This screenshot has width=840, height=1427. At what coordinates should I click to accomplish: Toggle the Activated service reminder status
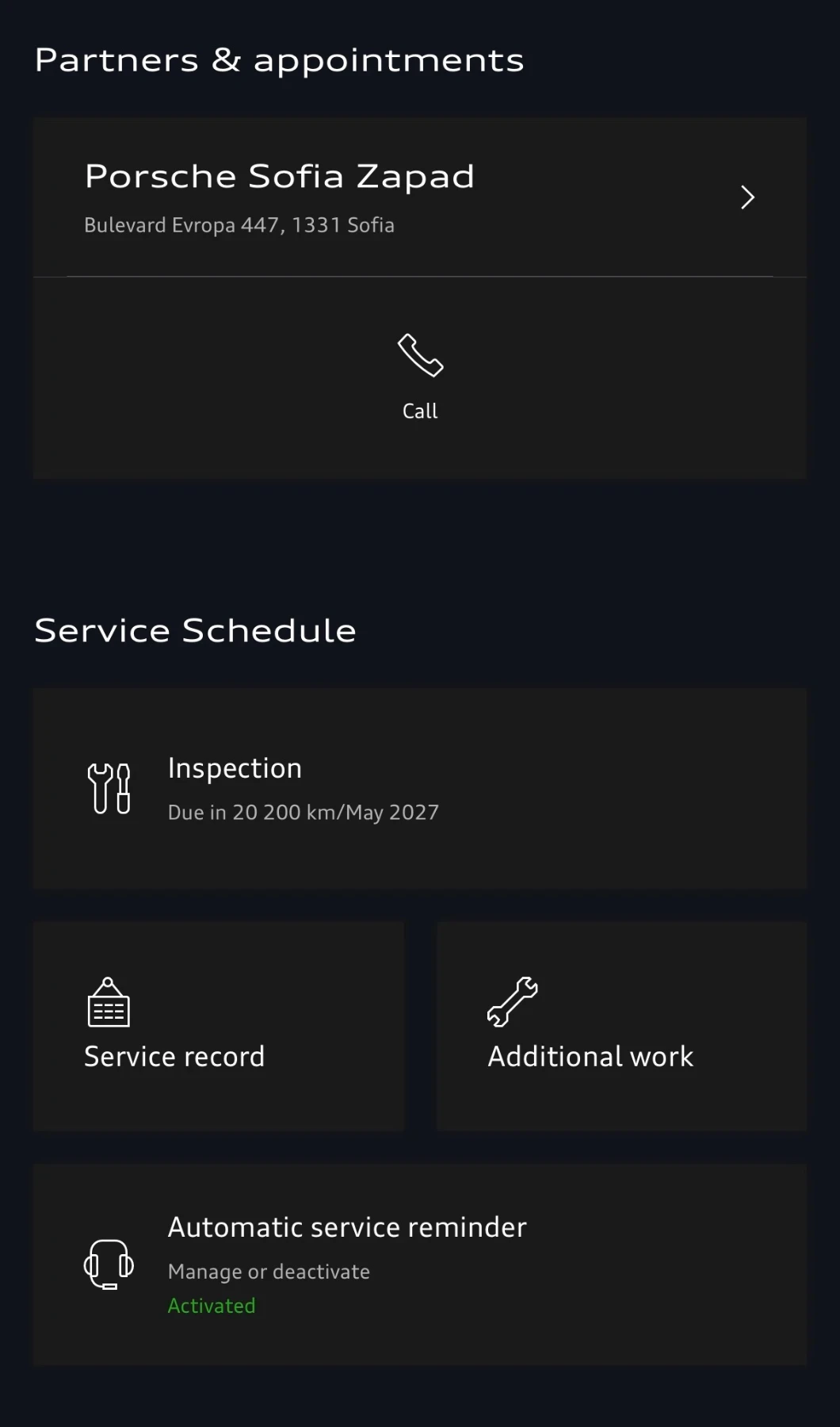pyautogui.click(x=211, y=1305)
